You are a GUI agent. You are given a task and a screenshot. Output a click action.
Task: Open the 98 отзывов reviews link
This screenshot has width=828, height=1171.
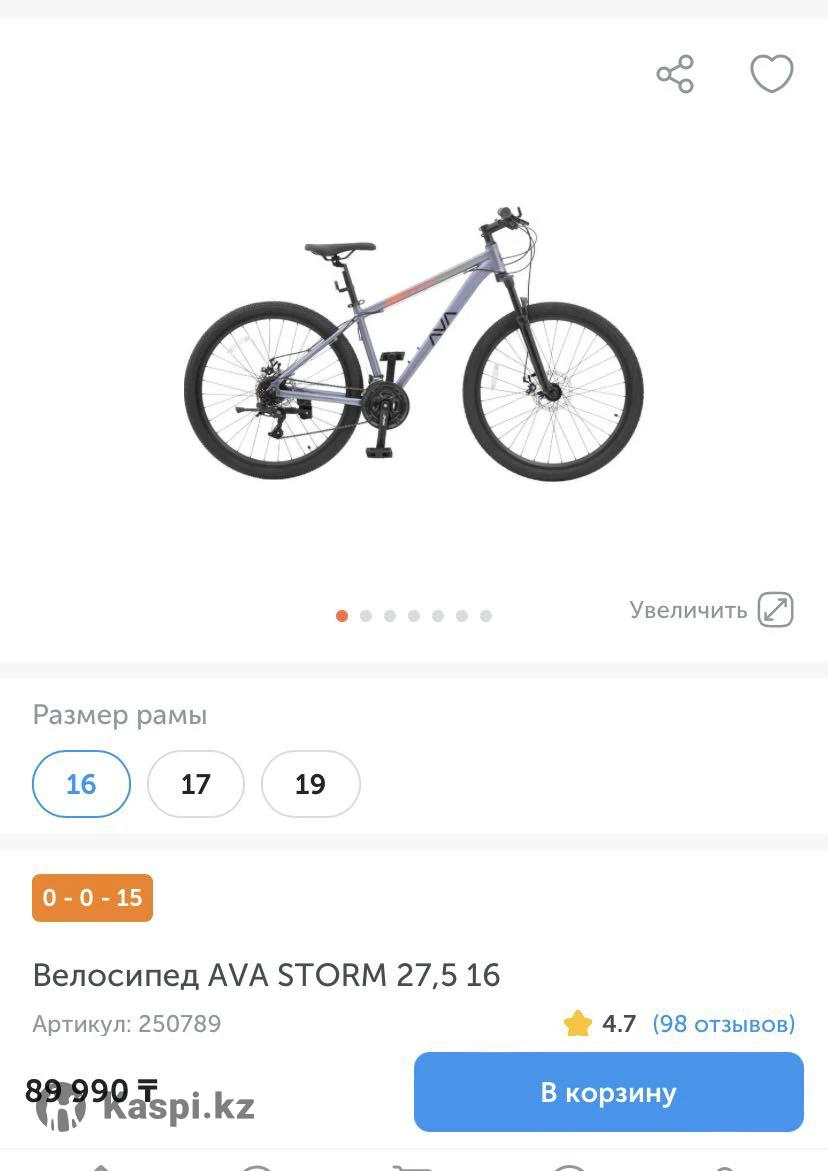723,1023
